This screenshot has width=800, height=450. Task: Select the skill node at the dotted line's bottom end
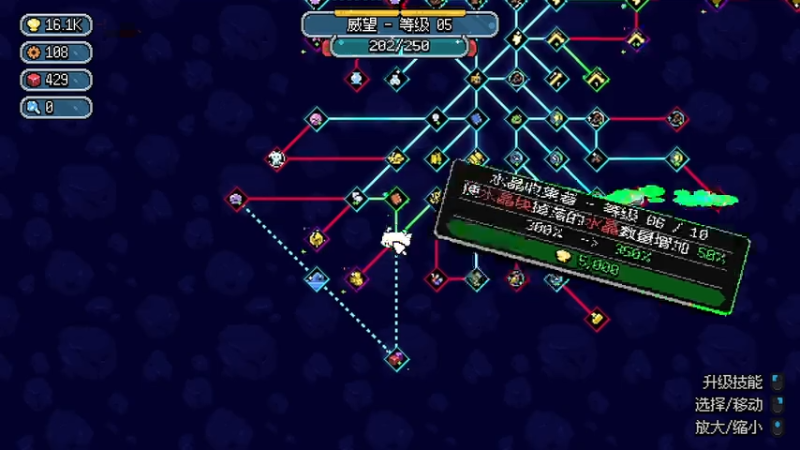click(397, 358)
